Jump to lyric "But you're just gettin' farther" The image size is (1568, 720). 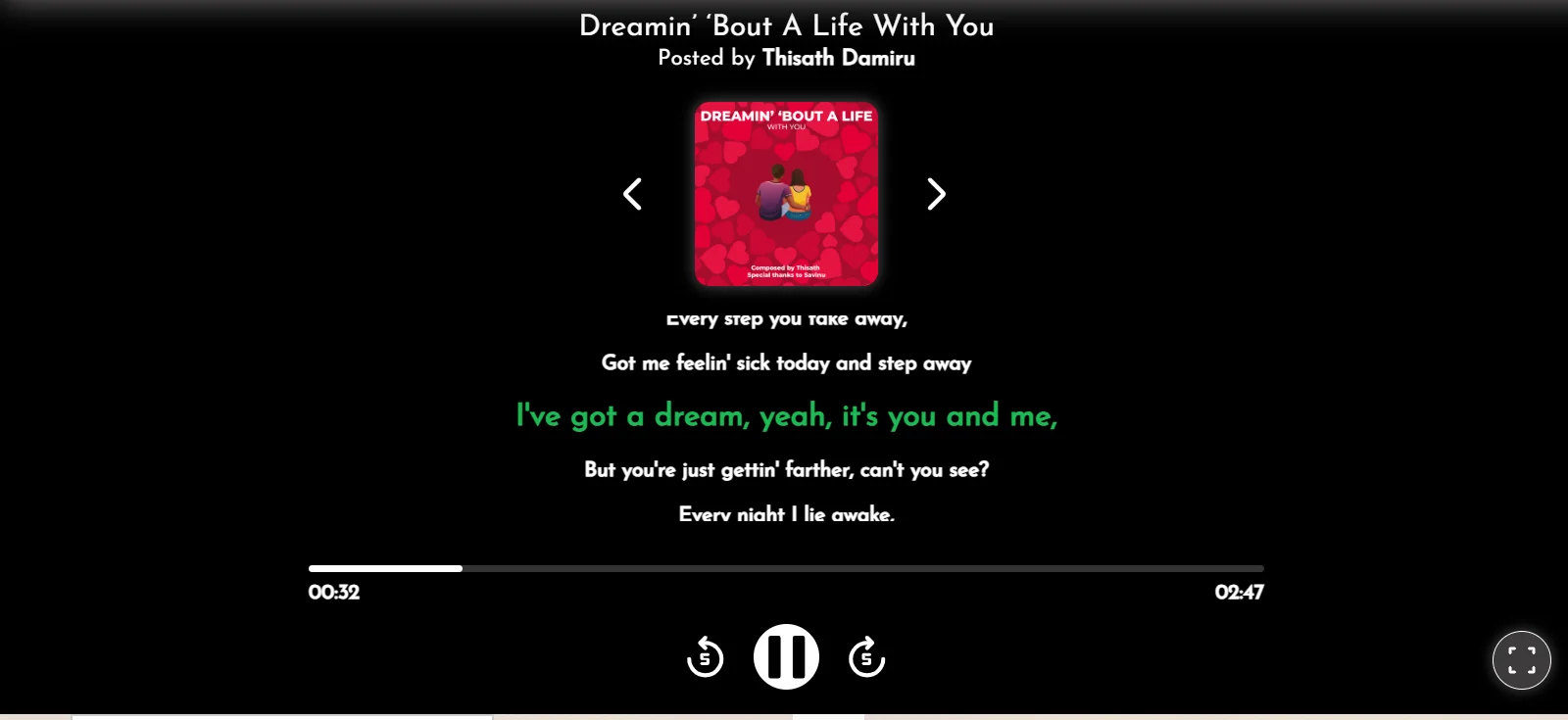pyautogui.click(x=786, y=470)
